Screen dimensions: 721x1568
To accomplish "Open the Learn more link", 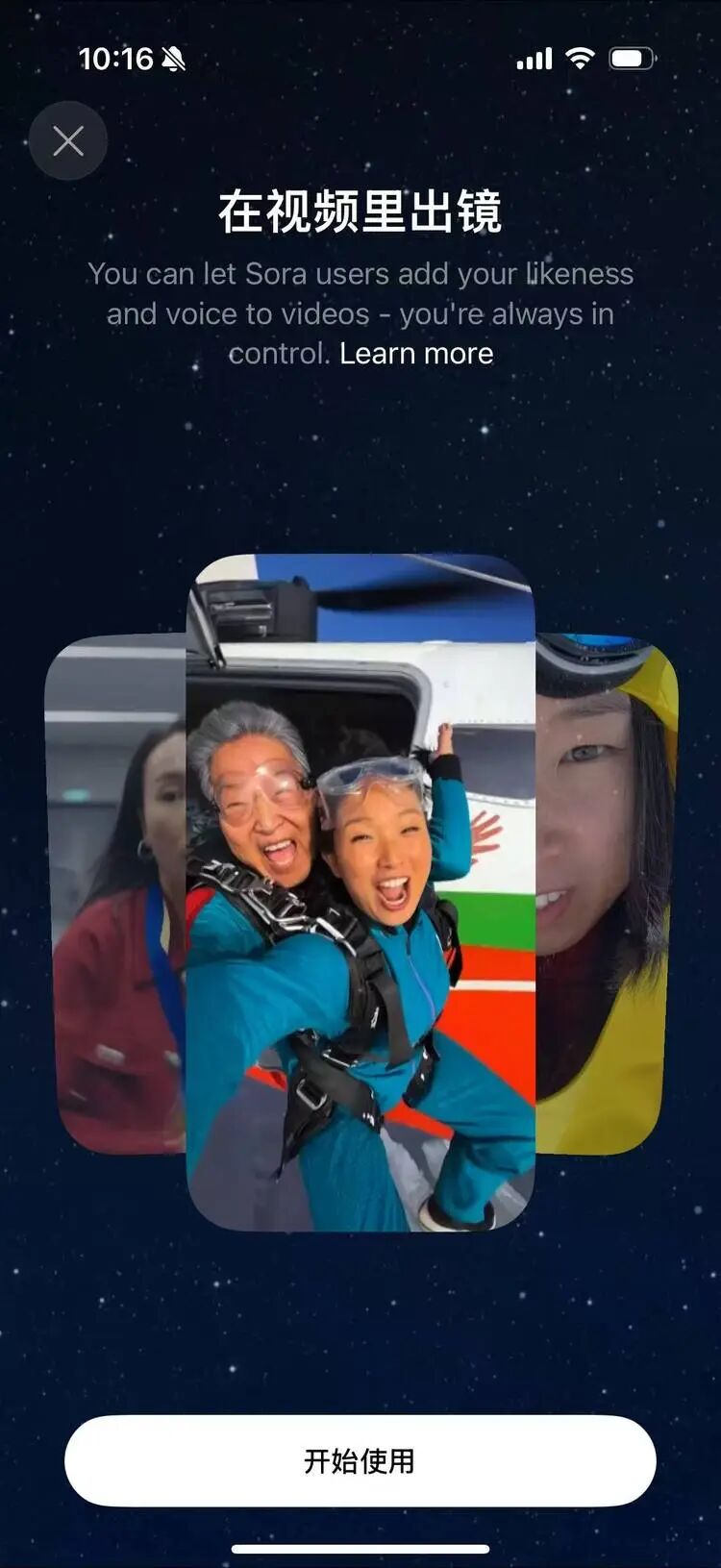I will [x=416, y=354].
